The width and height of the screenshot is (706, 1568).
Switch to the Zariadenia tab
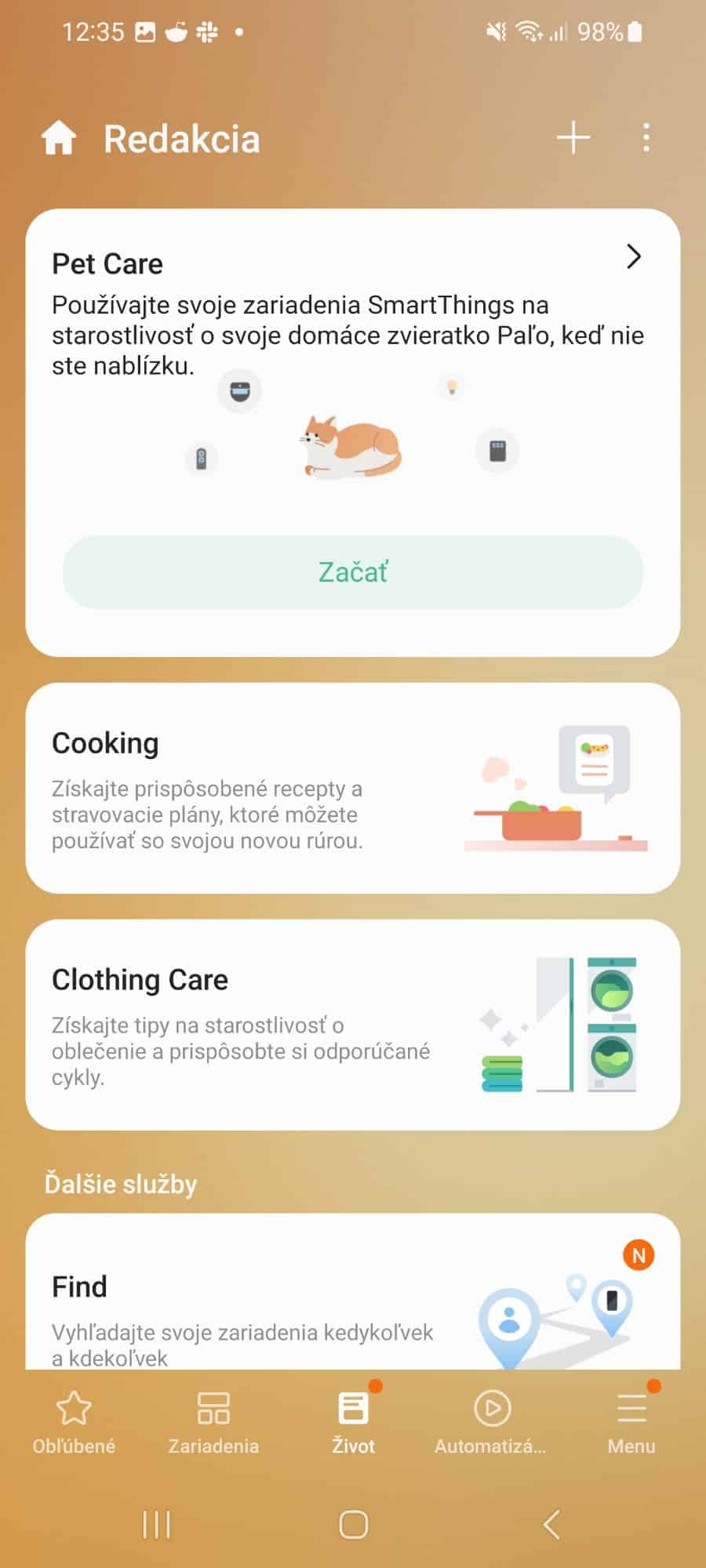tap(213, 1424)
